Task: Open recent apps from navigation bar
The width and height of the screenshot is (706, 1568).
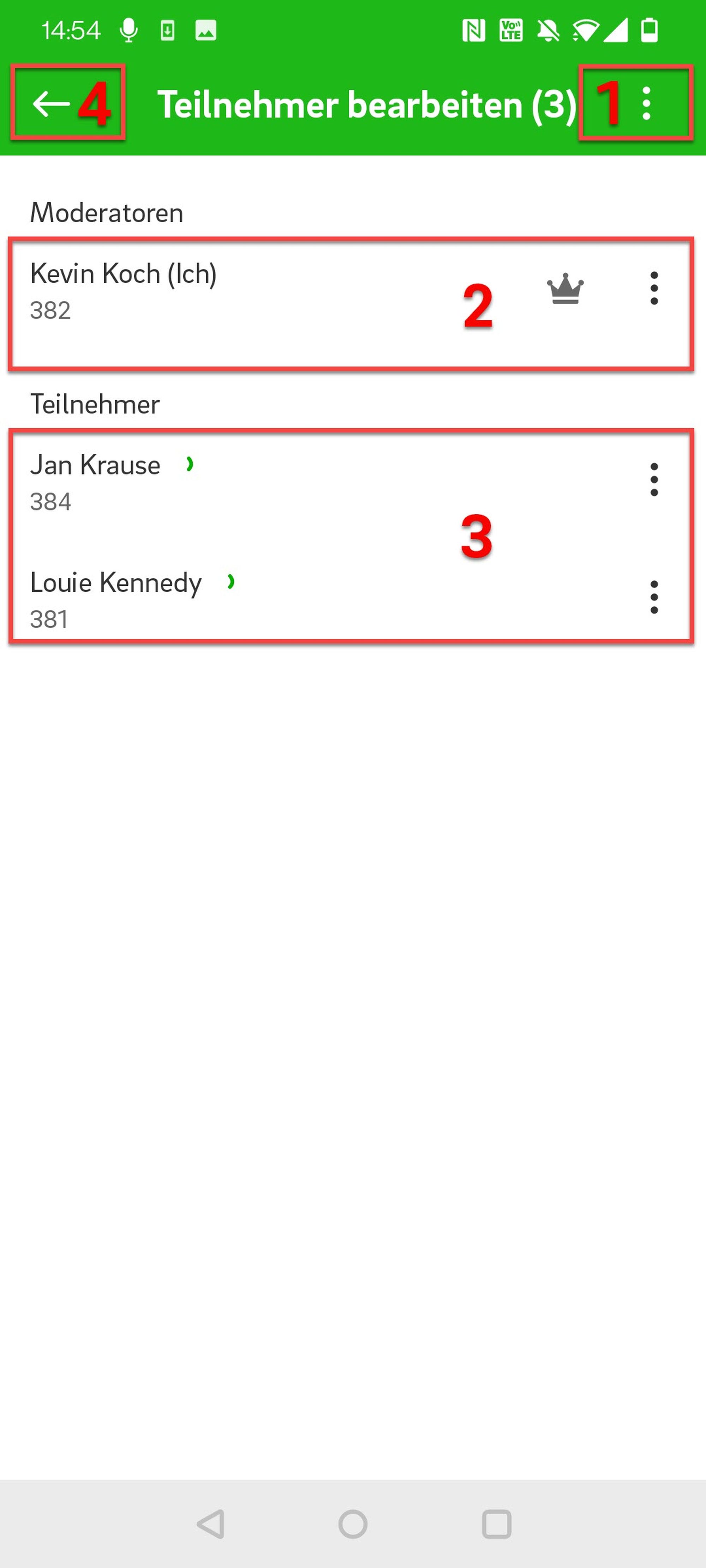Action: 496,1524
